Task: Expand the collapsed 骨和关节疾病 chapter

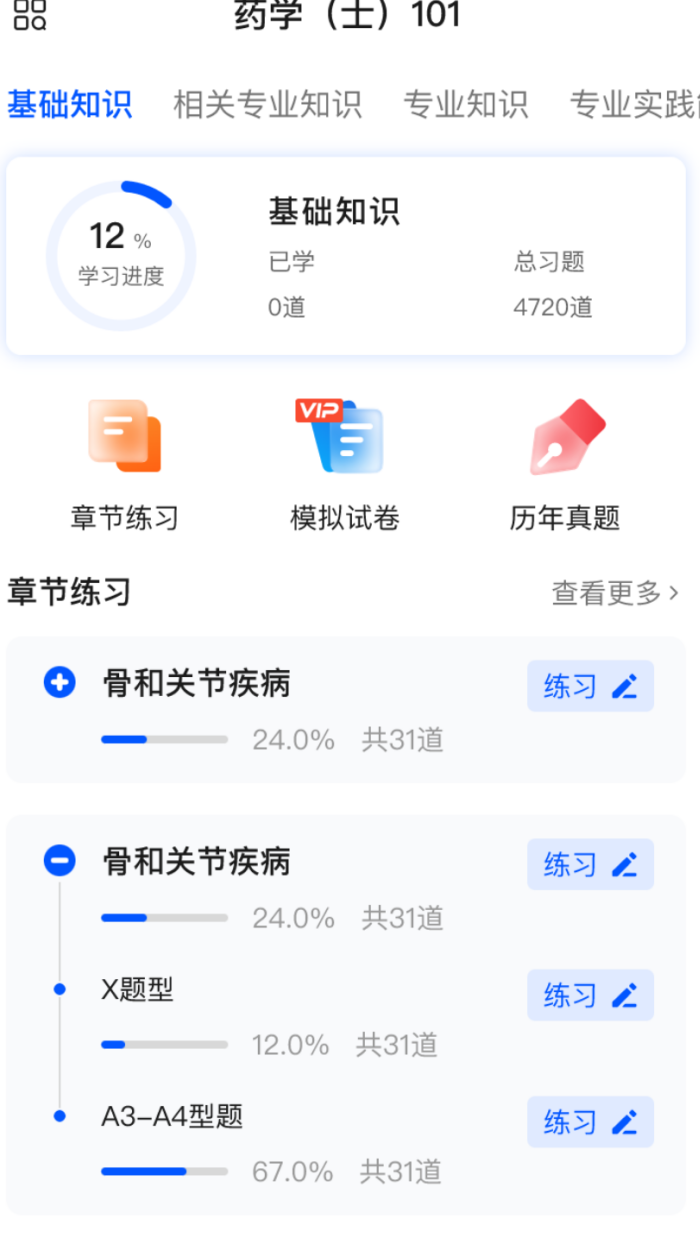Action: coord(60,684)
